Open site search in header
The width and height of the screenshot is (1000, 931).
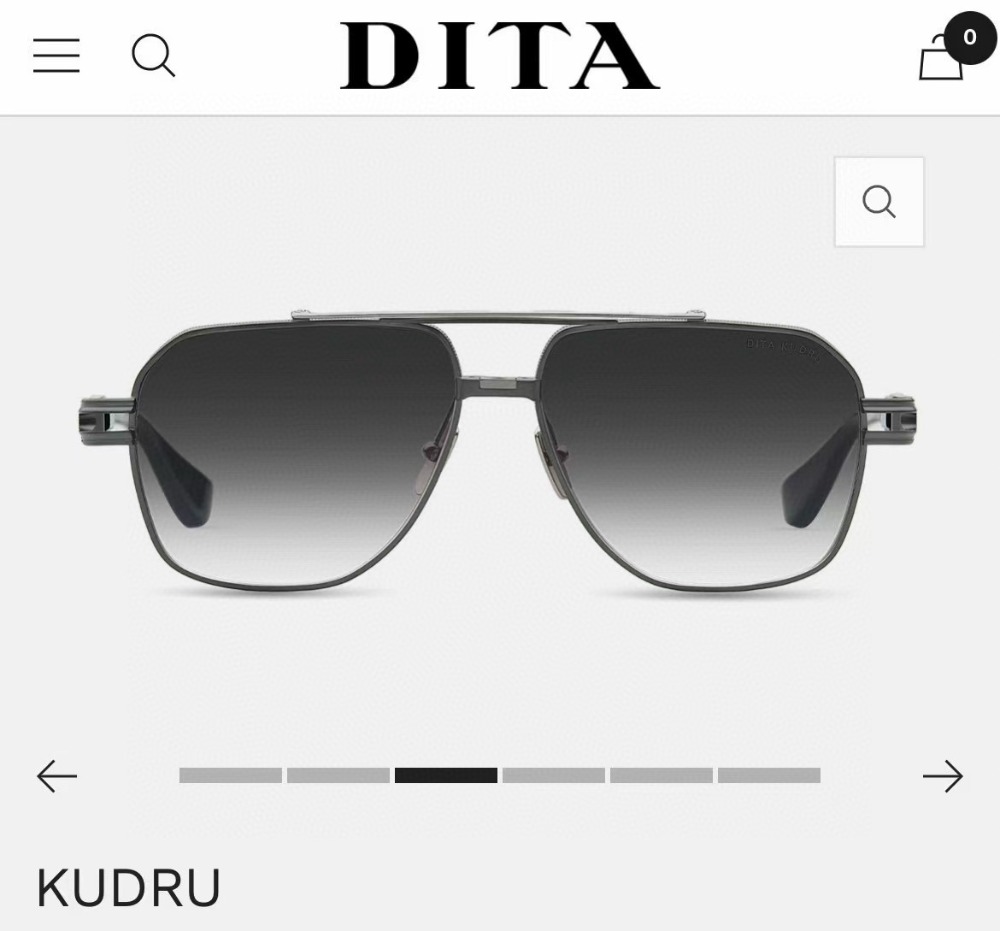pos(153,55)
